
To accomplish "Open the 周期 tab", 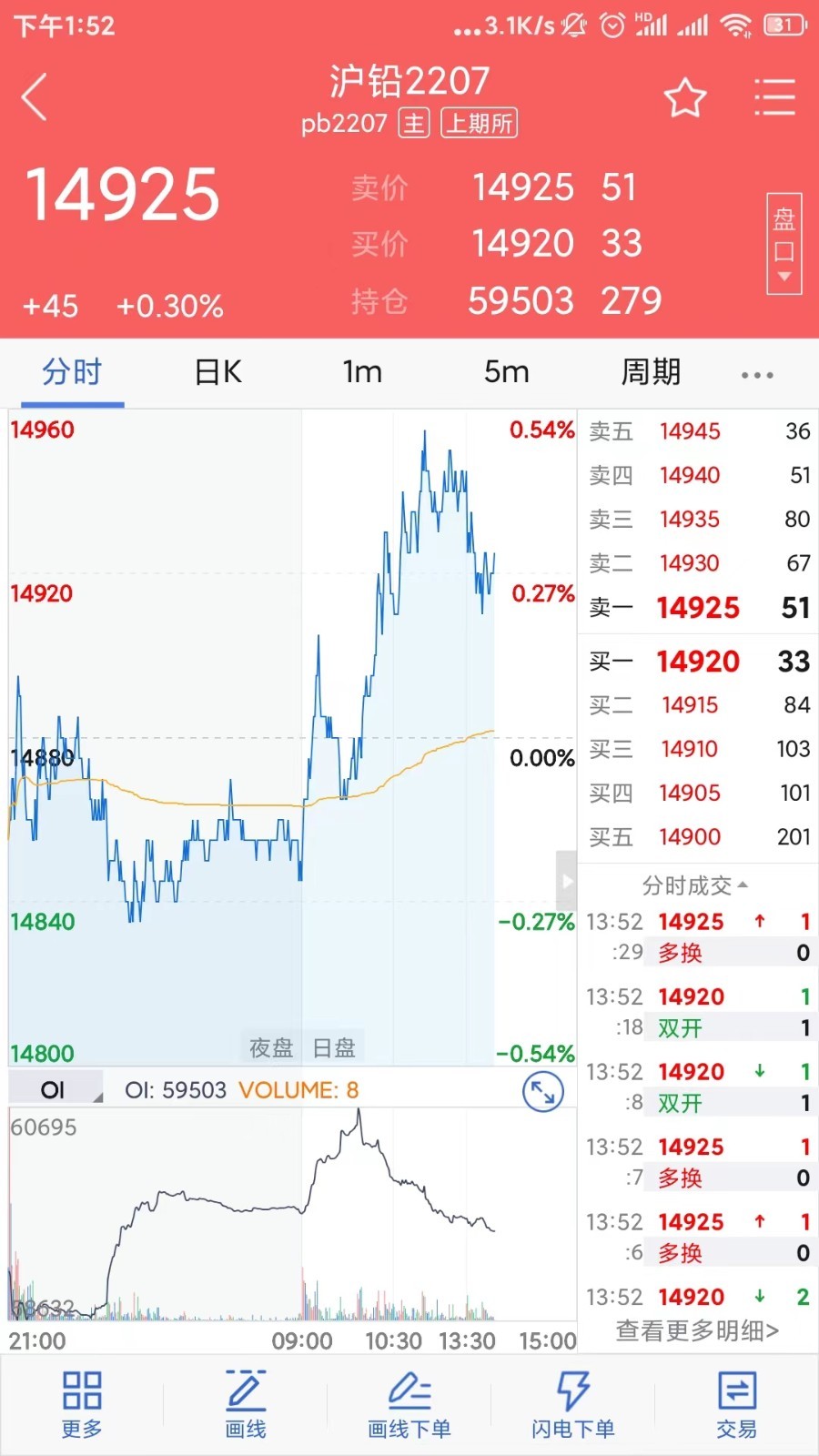I will pyautogui.click(x=651, y=372).
